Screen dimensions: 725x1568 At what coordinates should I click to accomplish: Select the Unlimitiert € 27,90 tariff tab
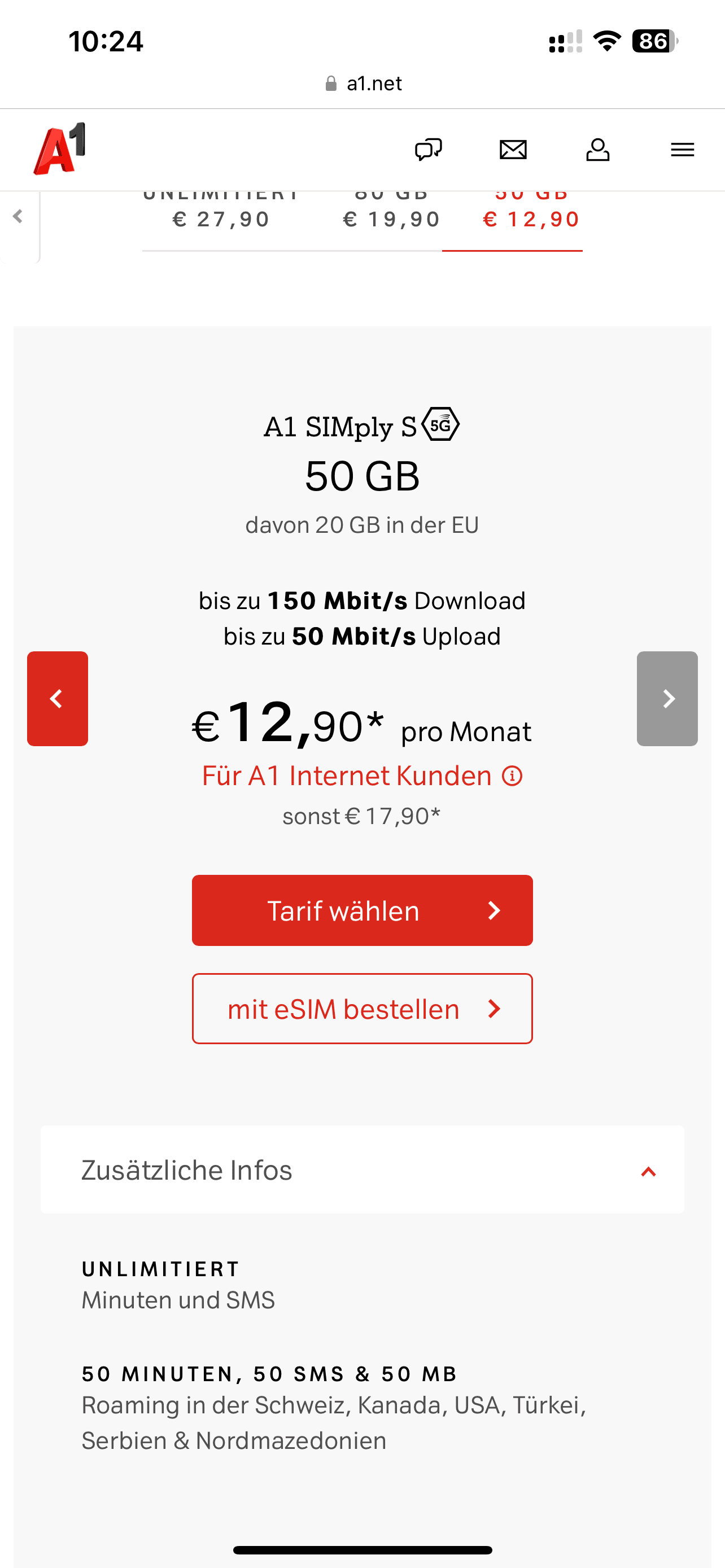click(221, 217)
